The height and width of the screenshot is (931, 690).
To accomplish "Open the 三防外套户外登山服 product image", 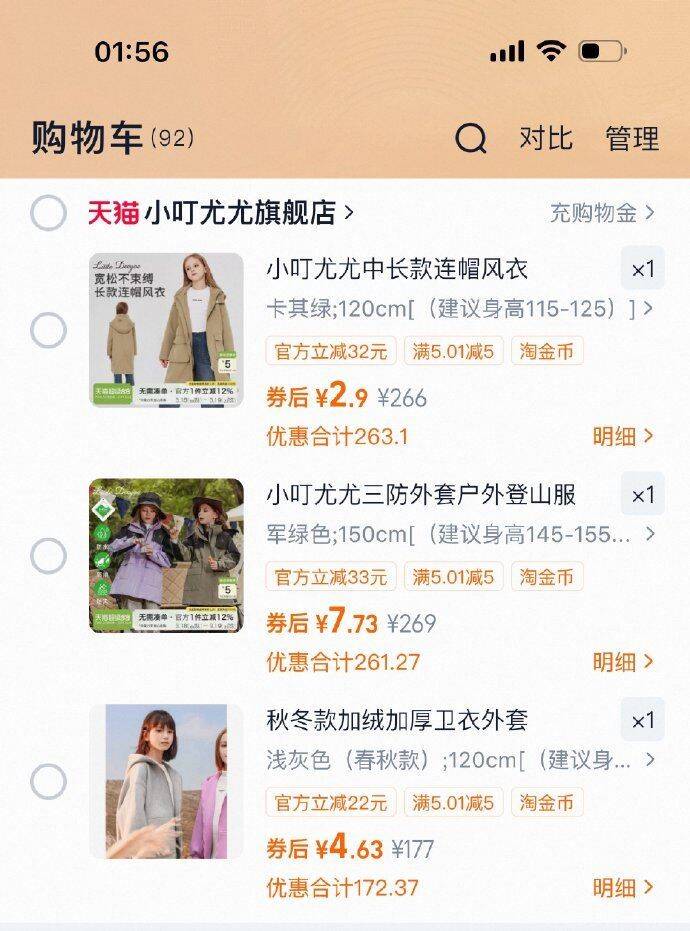I will pos(166,556).
